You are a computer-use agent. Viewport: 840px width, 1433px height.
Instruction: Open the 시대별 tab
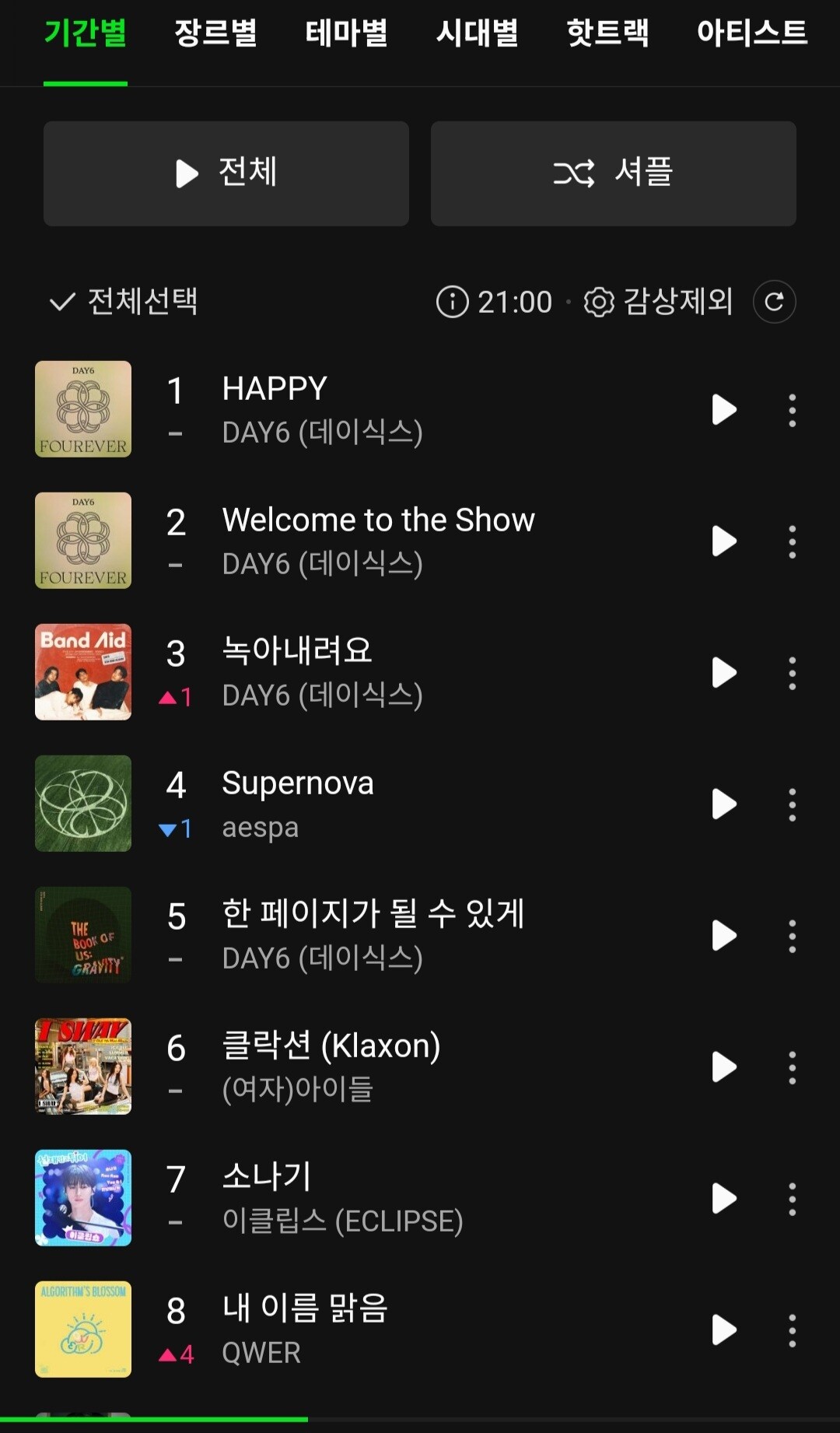(x=477, y=33)
